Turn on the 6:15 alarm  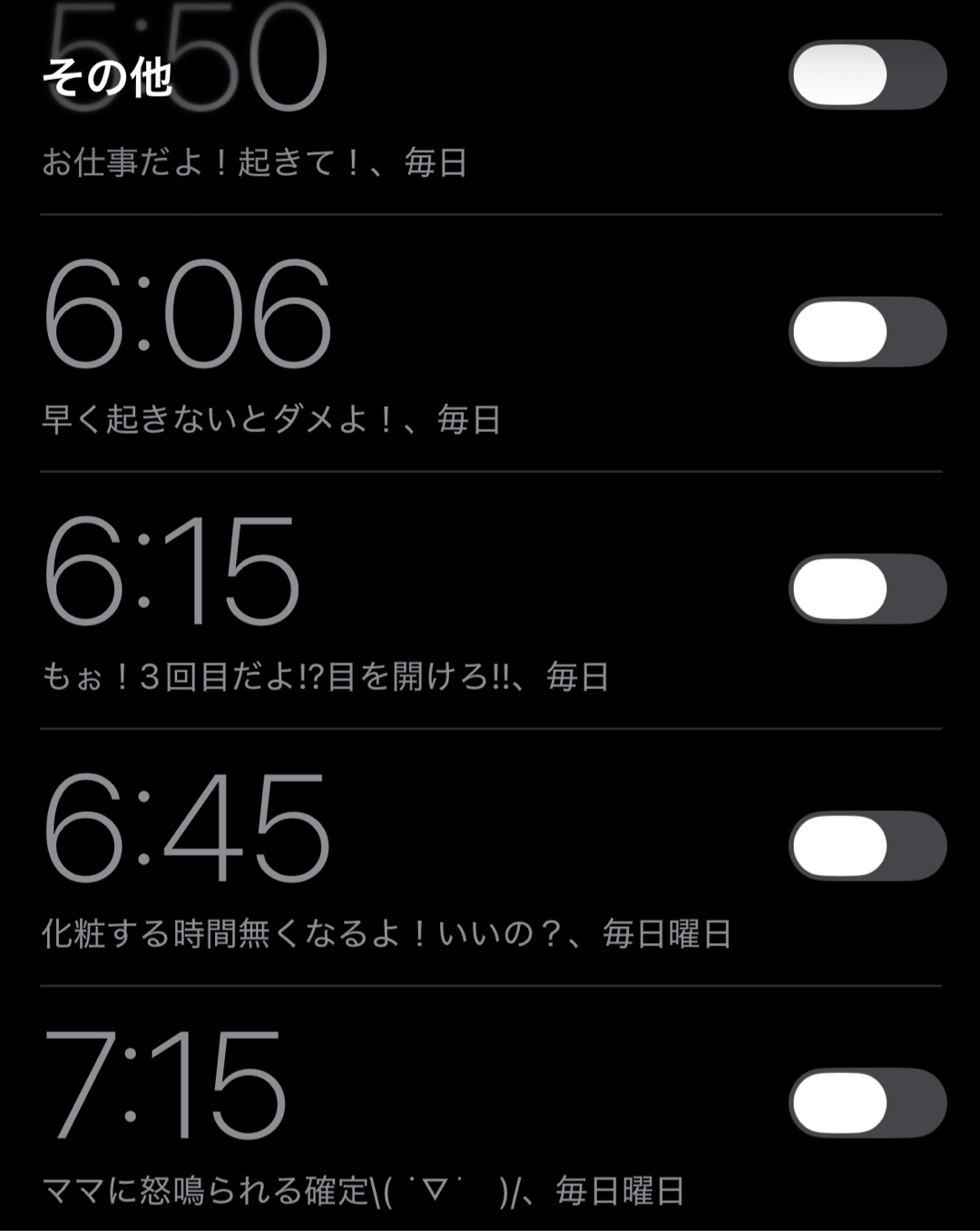click(867, 588)
